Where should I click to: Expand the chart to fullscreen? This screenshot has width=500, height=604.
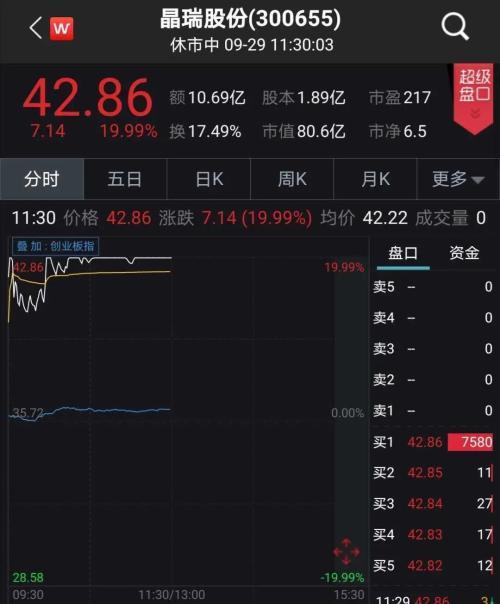[346, 552]
